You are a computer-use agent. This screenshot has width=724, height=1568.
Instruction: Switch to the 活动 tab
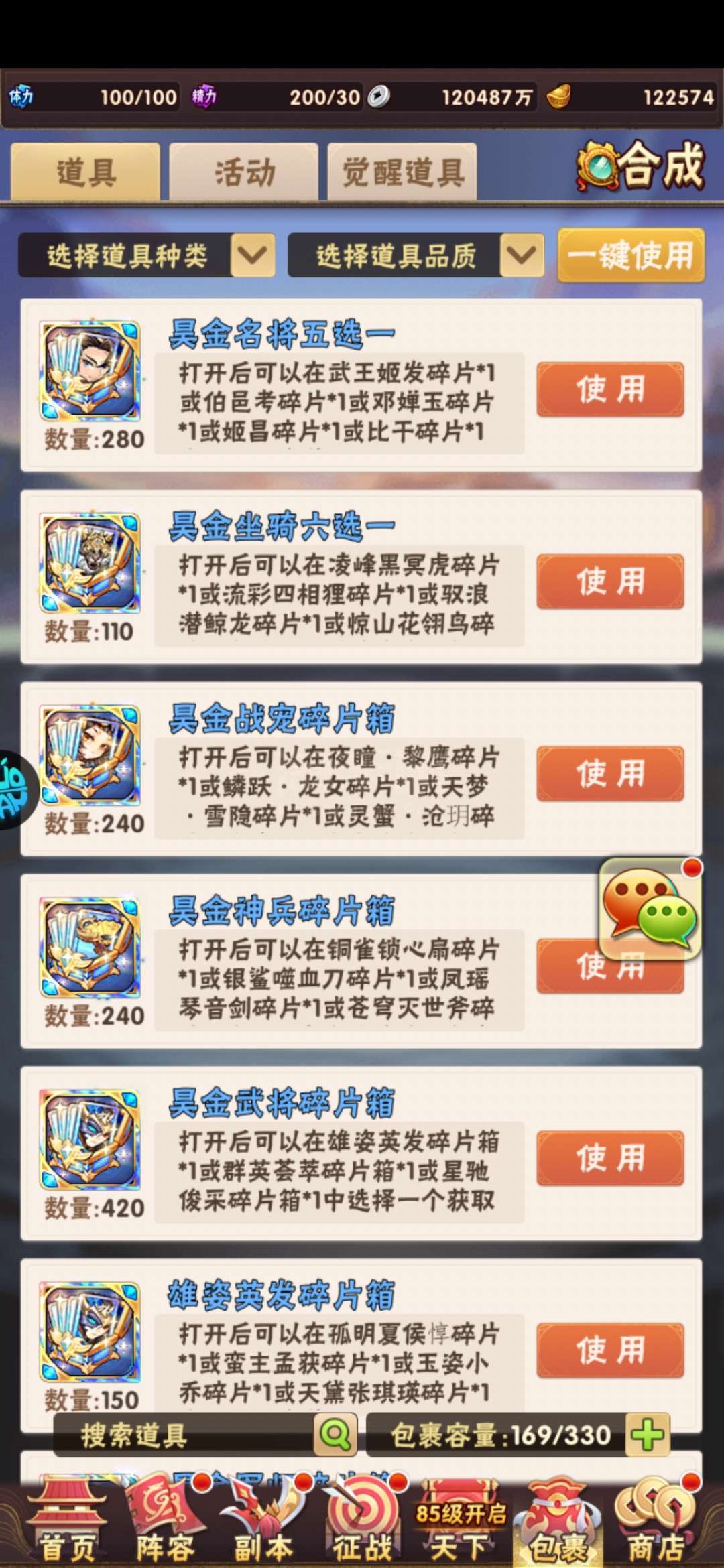point(244,172)
